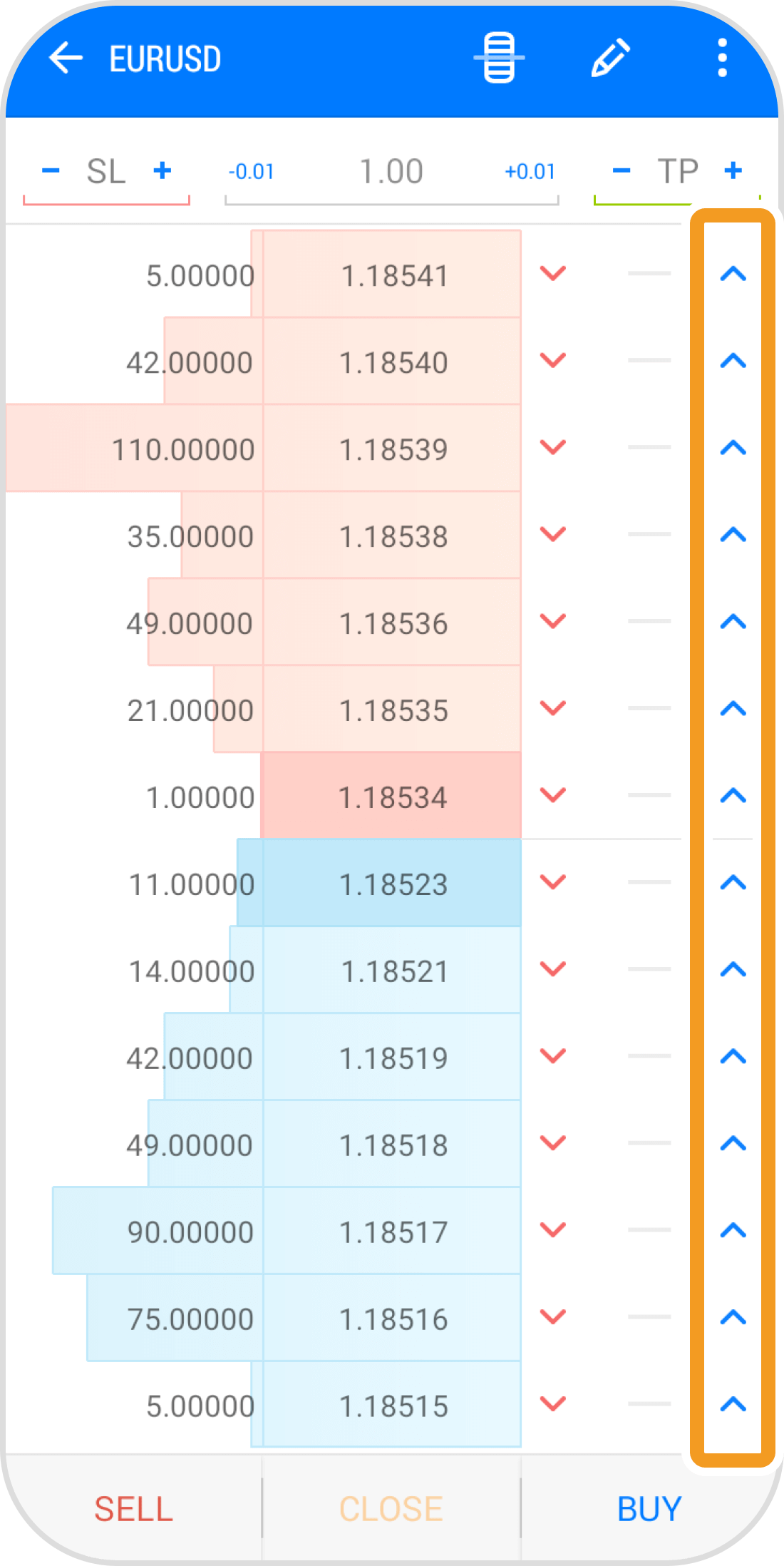The width and height of the screenshot is (784, 1566).
Task: Tap the red down arrow at 1.18539
Action: pyautogui.click(x=553, y=448)
